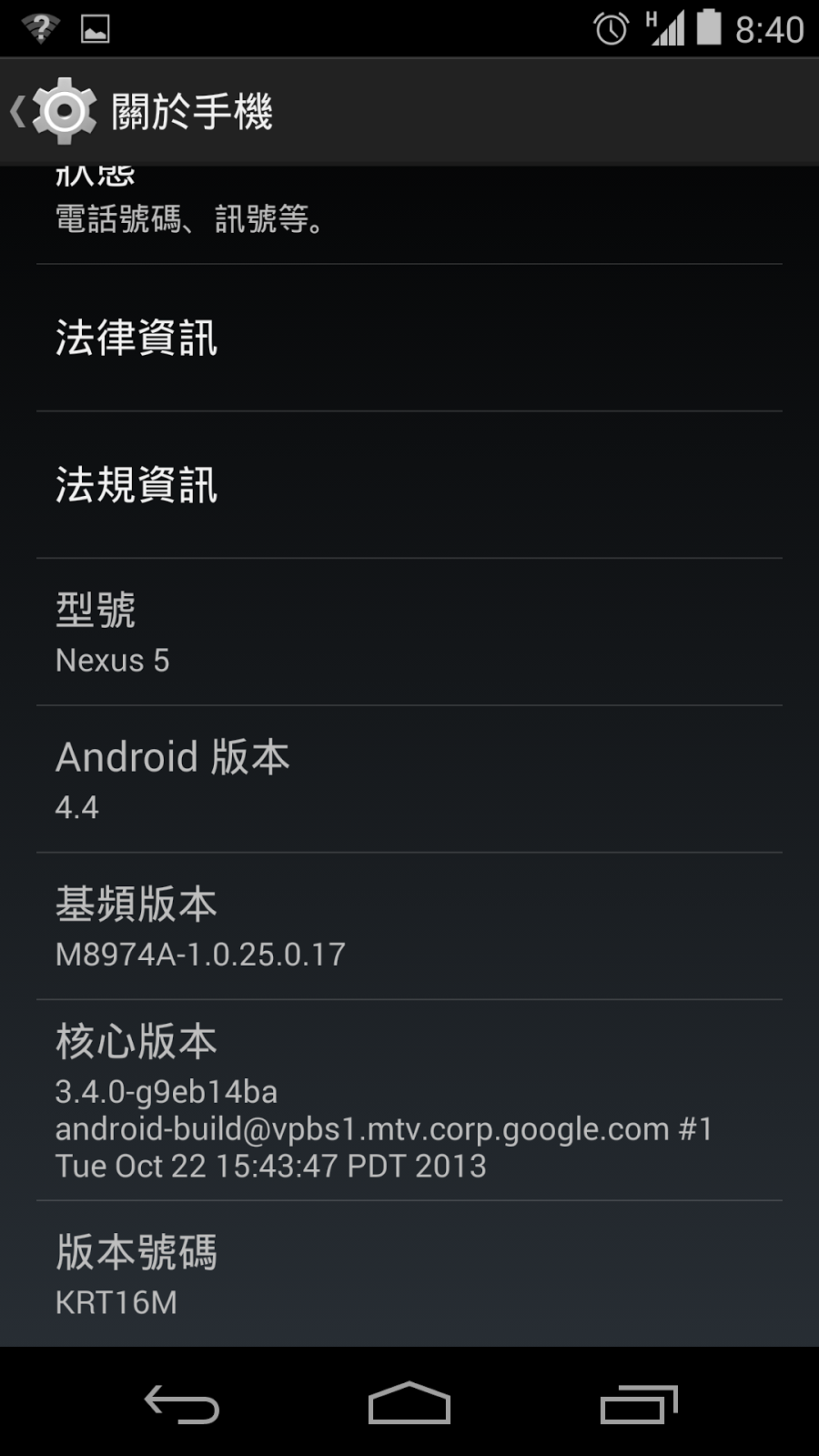Open 法律資訊
The width and height of the screenshot is (819, 1456).
pos(409,338)
